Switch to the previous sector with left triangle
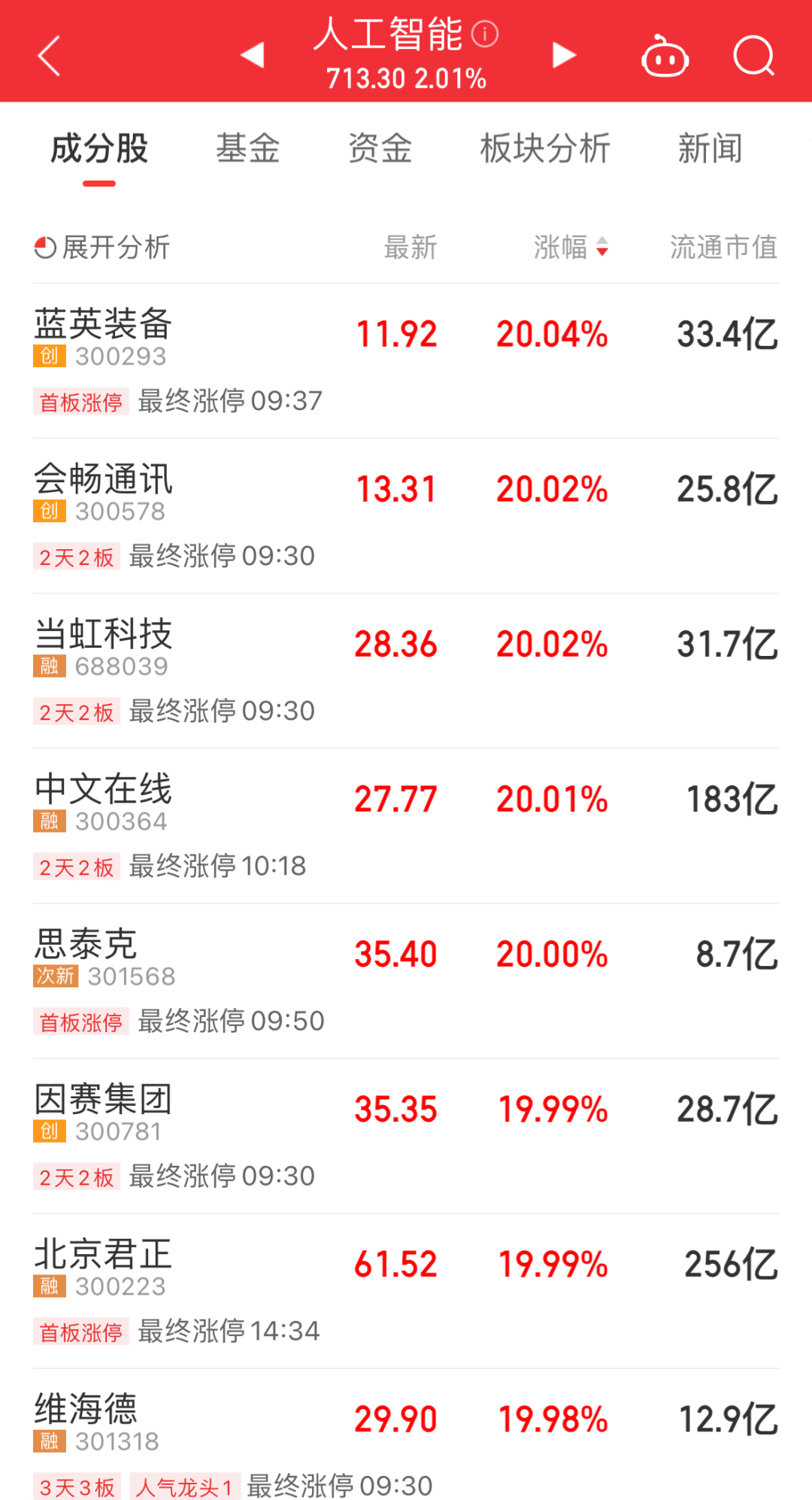Viewport: 812px width, 1500px height. (253, 55)
